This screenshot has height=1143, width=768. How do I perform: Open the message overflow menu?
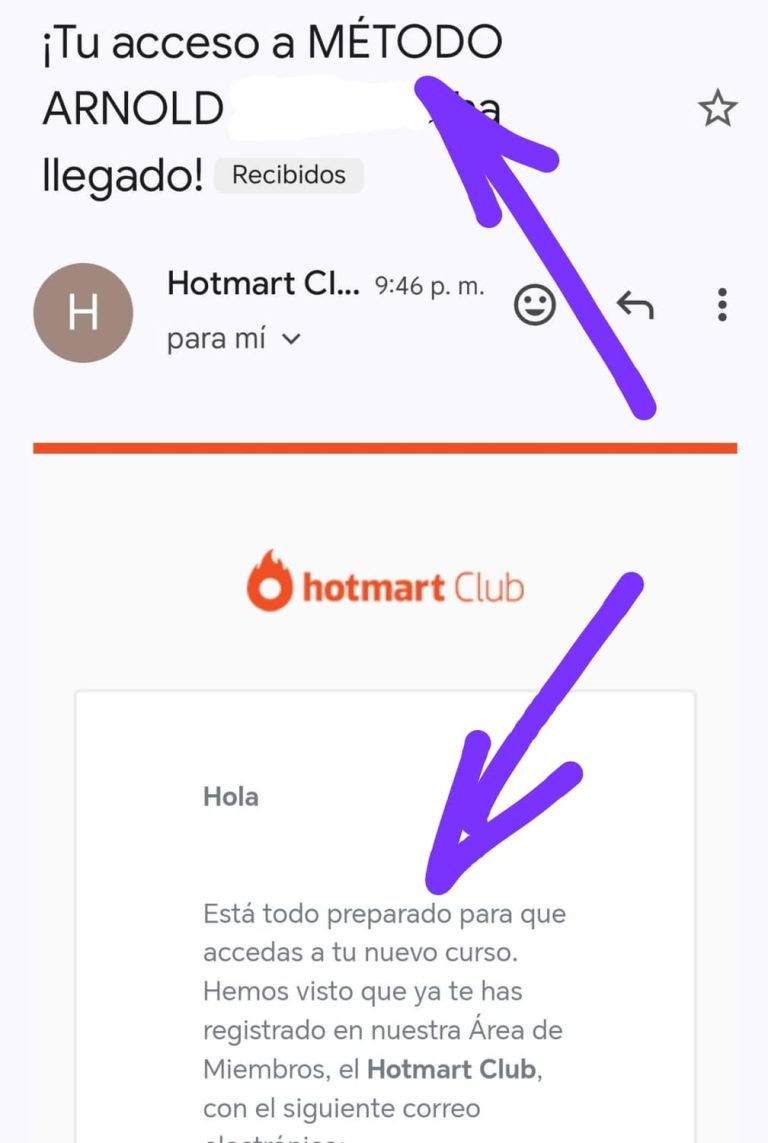[722, 305]
